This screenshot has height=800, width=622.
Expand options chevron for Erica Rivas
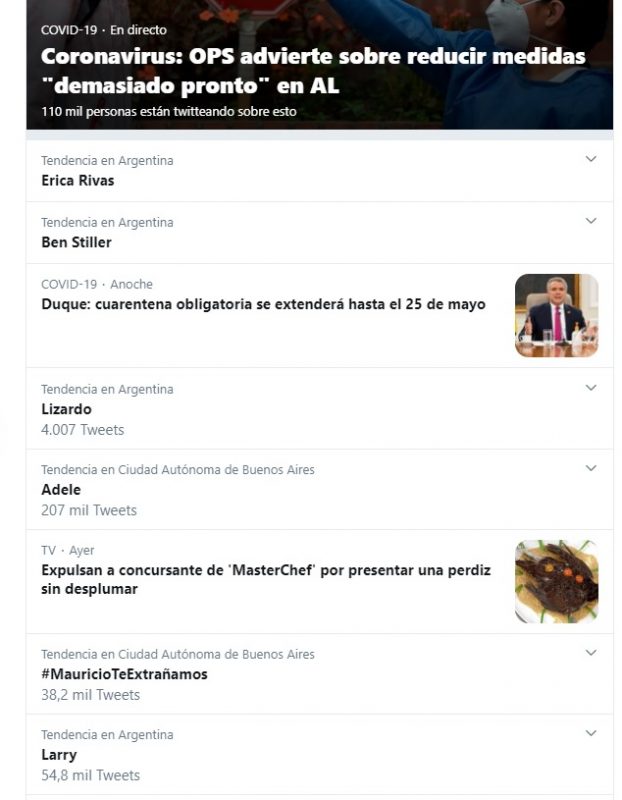tap(590, 159)
